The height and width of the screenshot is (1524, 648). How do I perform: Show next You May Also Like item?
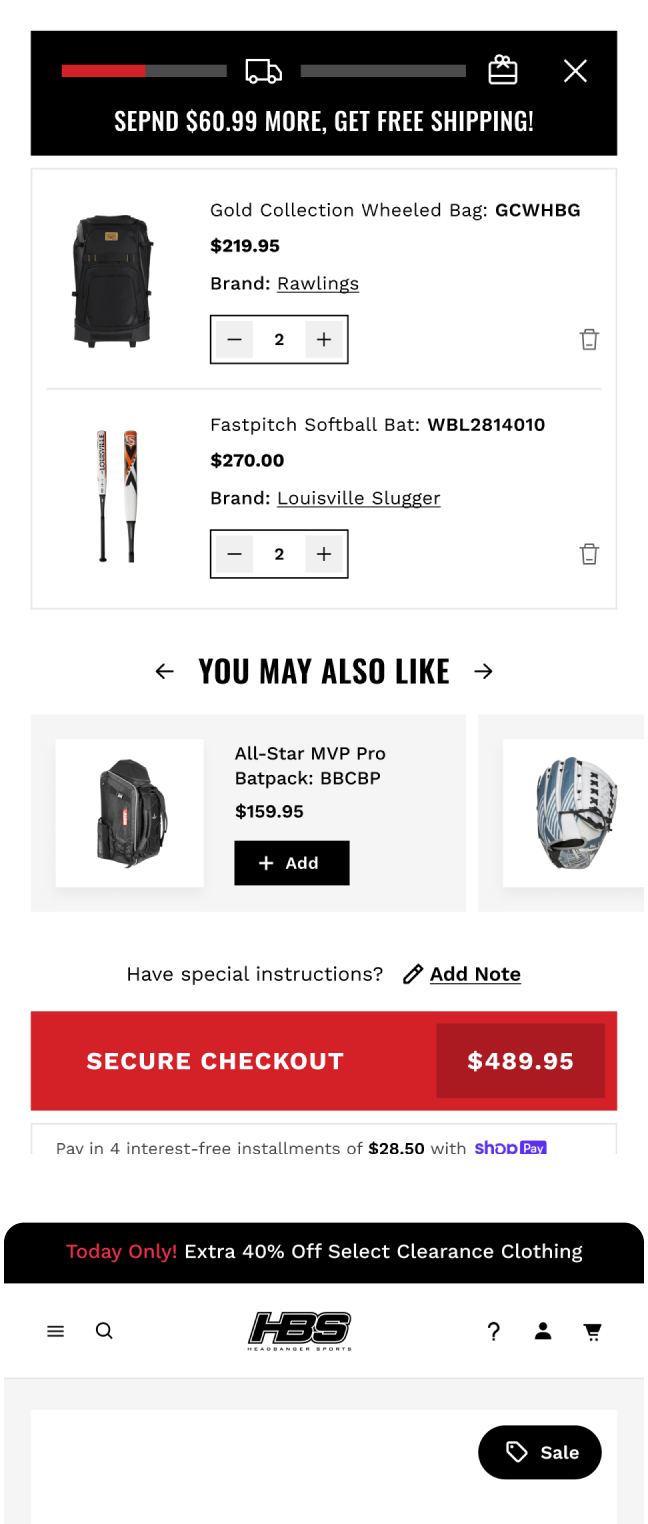484,672
